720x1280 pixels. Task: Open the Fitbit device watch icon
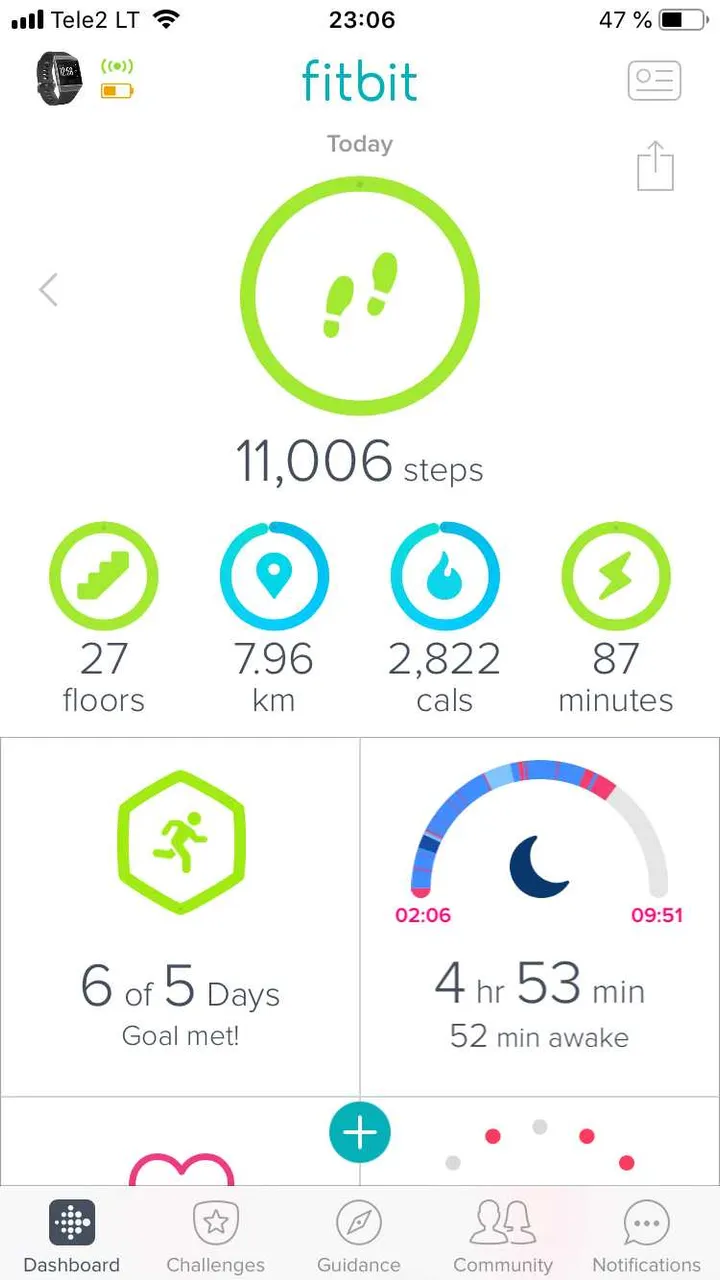pos(60,79)
